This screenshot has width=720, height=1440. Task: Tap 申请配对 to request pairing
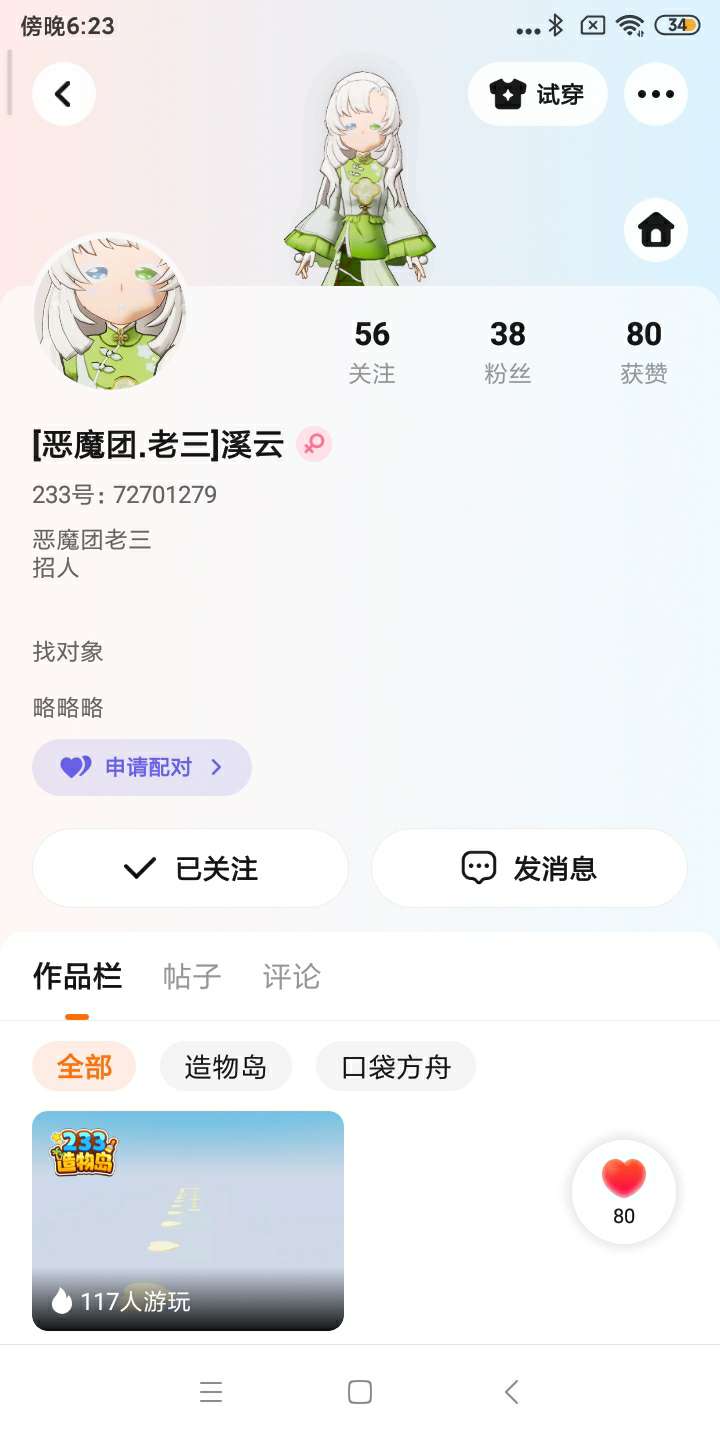tap(142, 767)
